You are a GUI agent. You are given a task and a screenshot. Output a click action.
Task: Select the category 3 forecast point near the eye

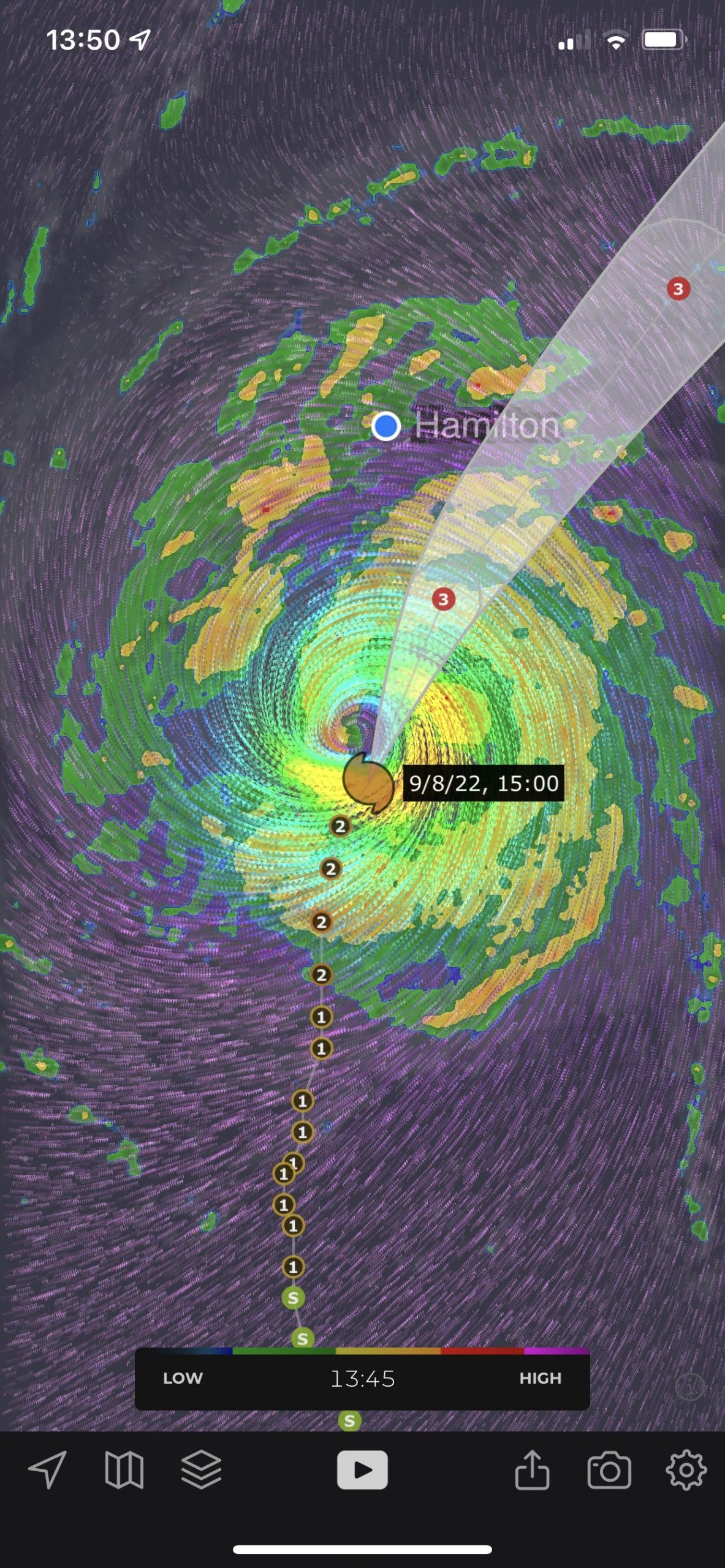444,599
